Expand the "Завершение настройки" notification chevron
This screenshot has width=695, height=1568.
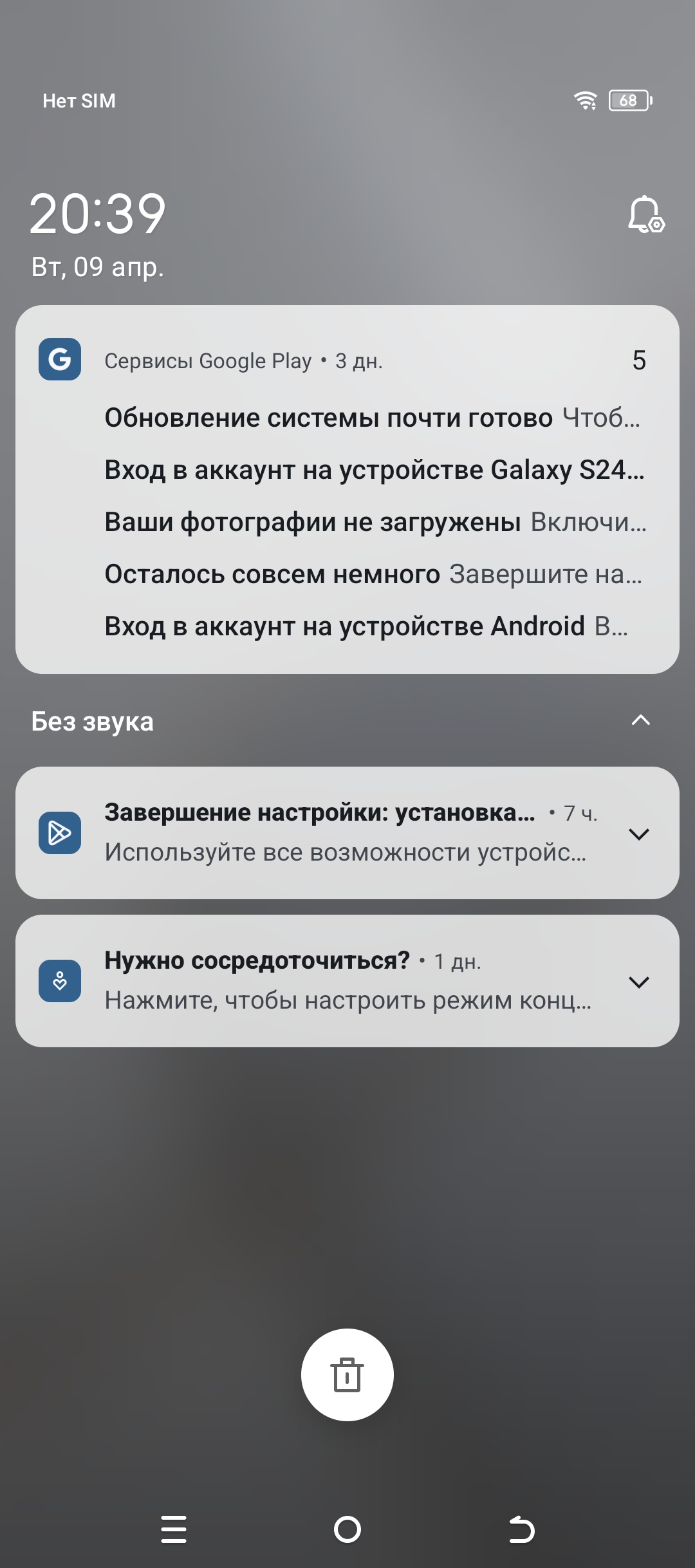(638, 834)
